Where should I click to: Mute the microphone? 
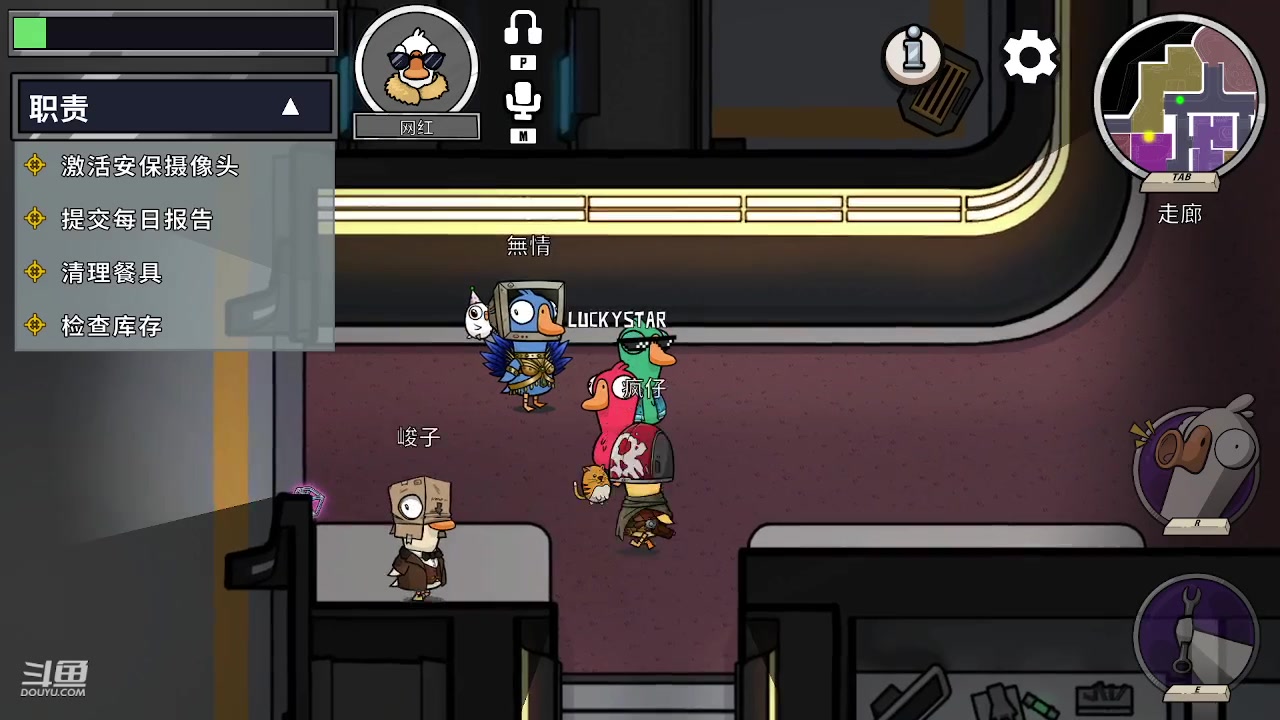point(522,103)
